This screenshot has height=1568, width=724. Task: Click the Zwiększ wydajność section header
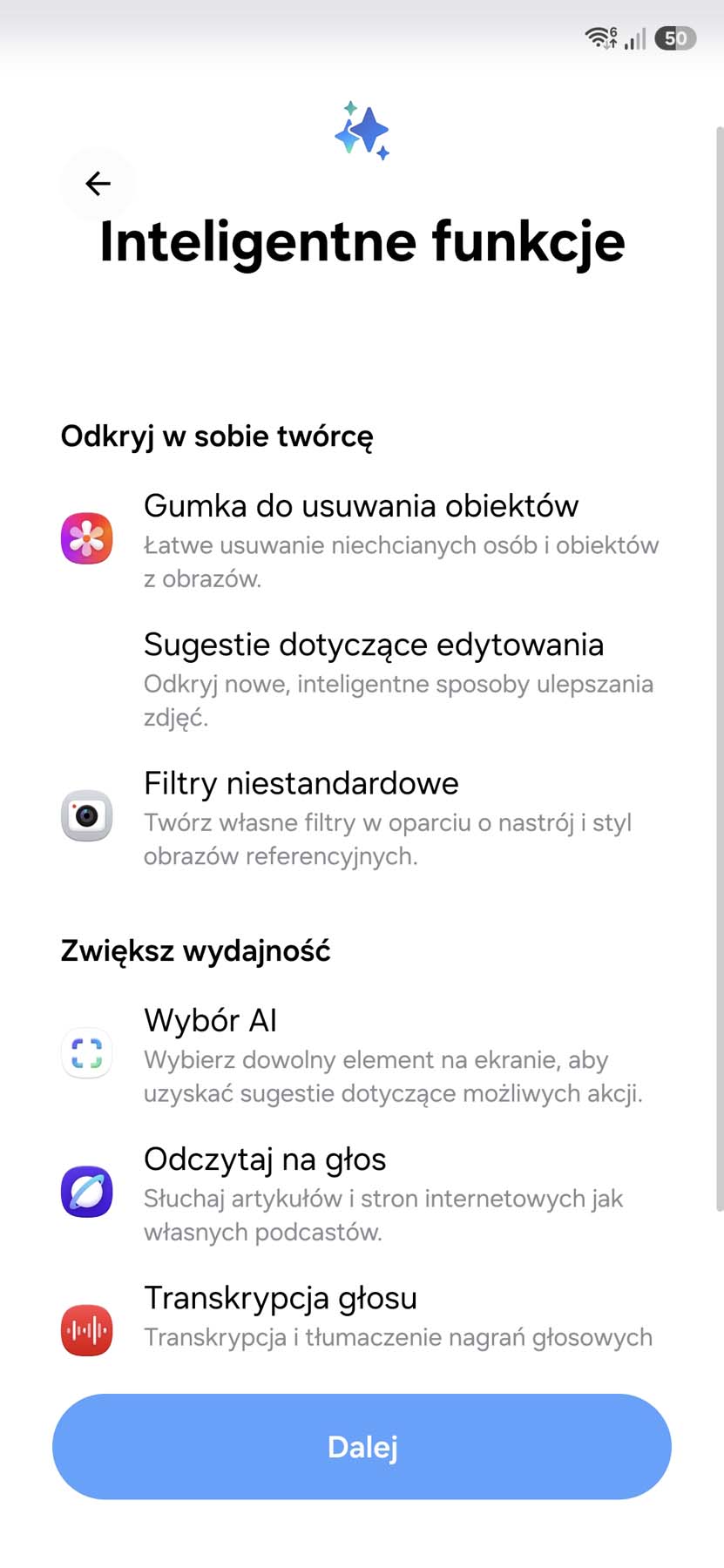click(x=194, y=950)
